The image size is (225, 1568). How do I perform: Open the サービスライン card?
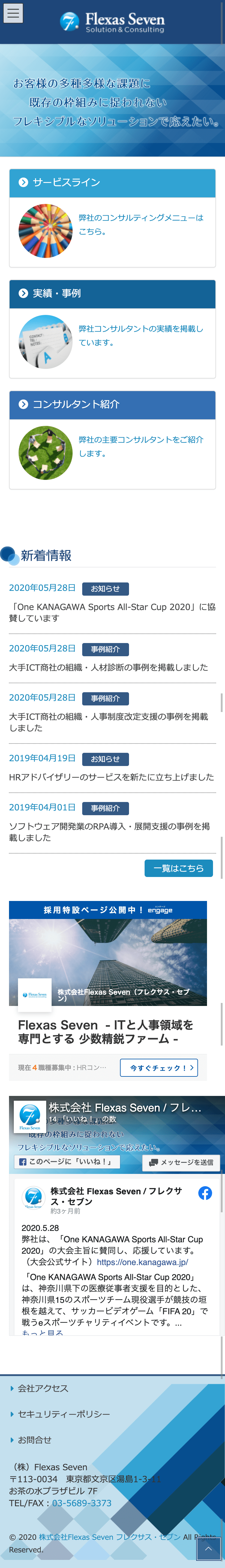coord(112,217)
